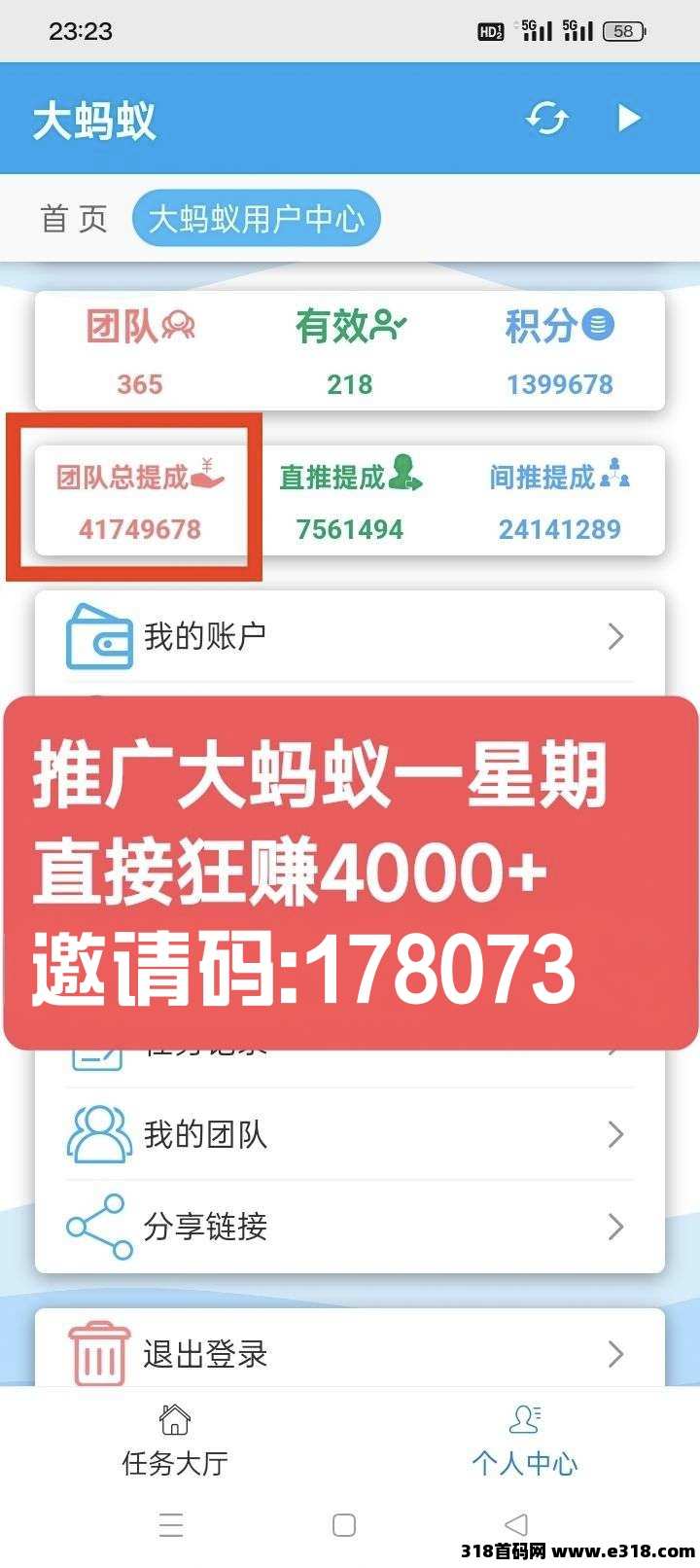Tap 退出登录 to log out
Viewport: 700px width, 1568px height.
point(349,1354)
